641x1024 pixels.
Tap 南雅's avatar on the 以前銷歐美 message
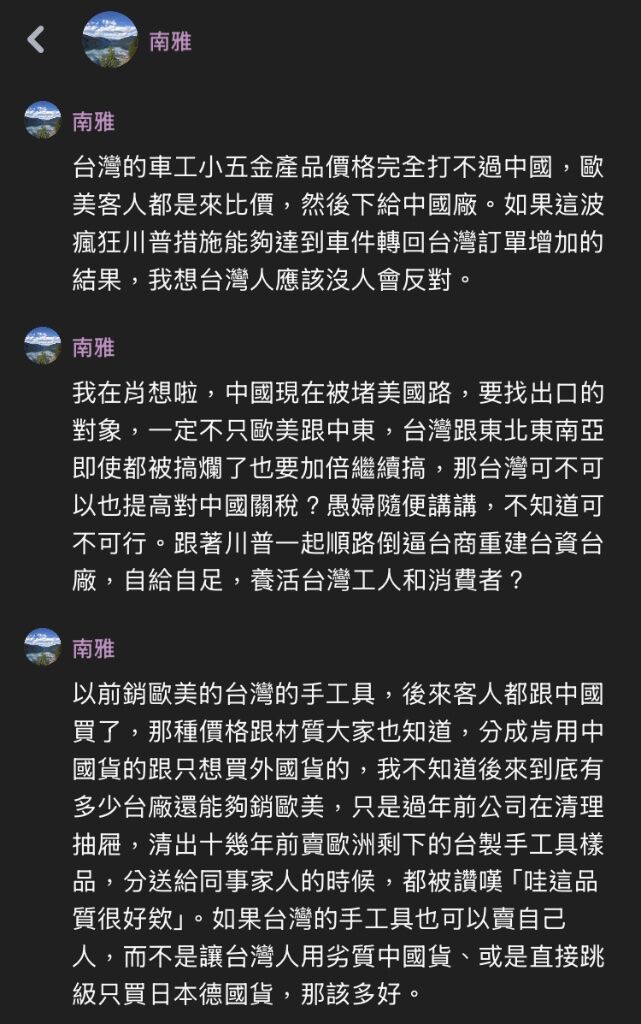point(43,648)
